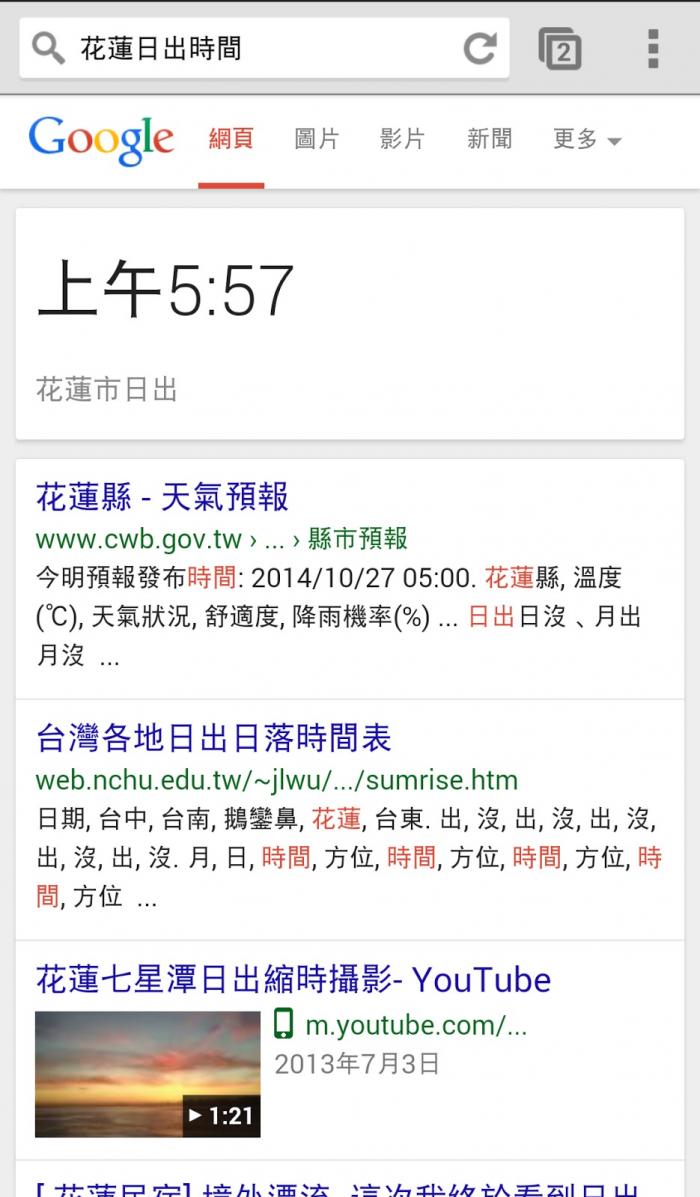The width and height of the screenshot is (700, 1197).
Task: Open 台灣各地日出日落時間表 search result
Action: coord(214,738)
